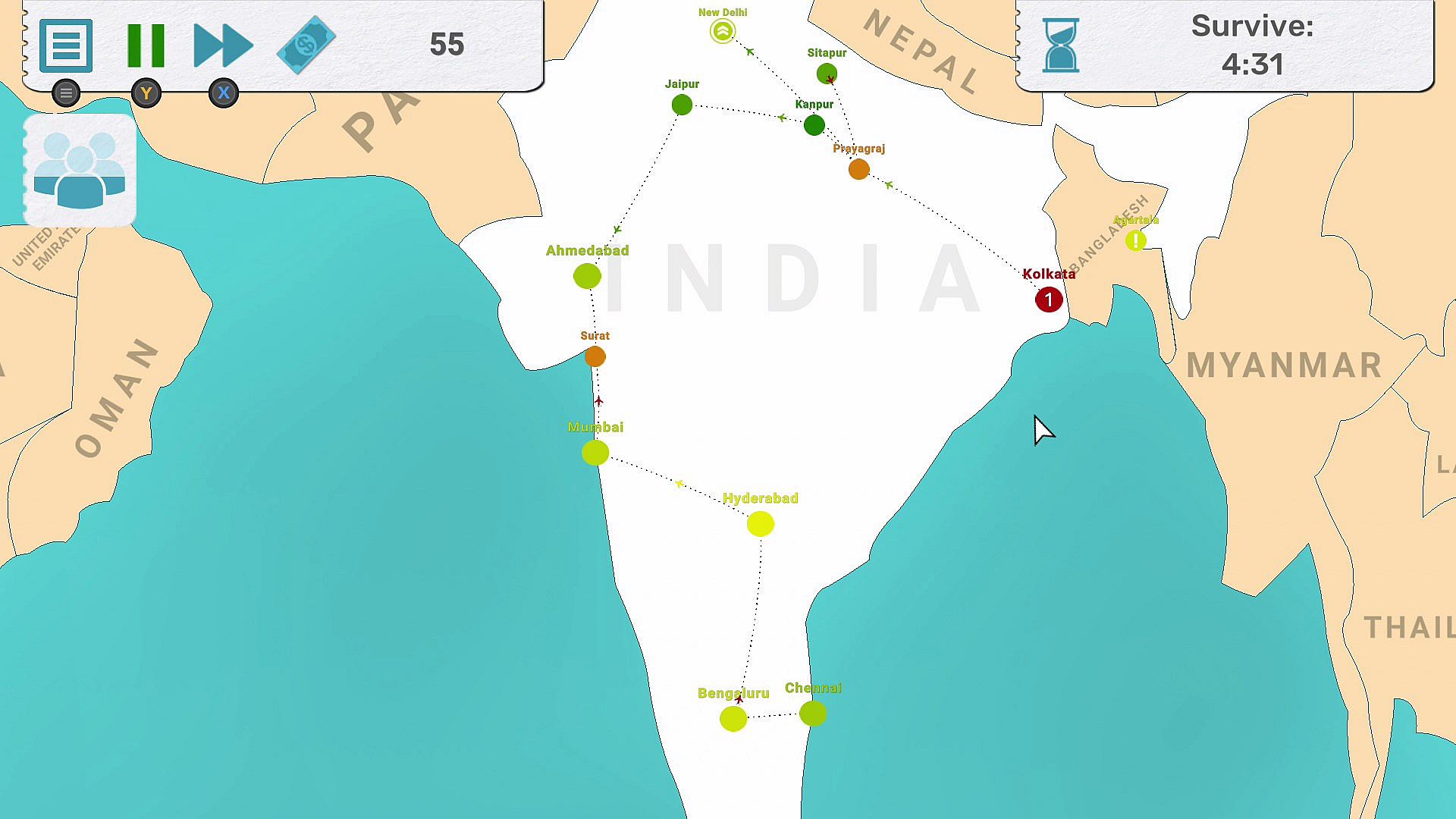Select the Bengaluru city node
This screenshot has width=1456, height=819.
click(x=733, y=718)
